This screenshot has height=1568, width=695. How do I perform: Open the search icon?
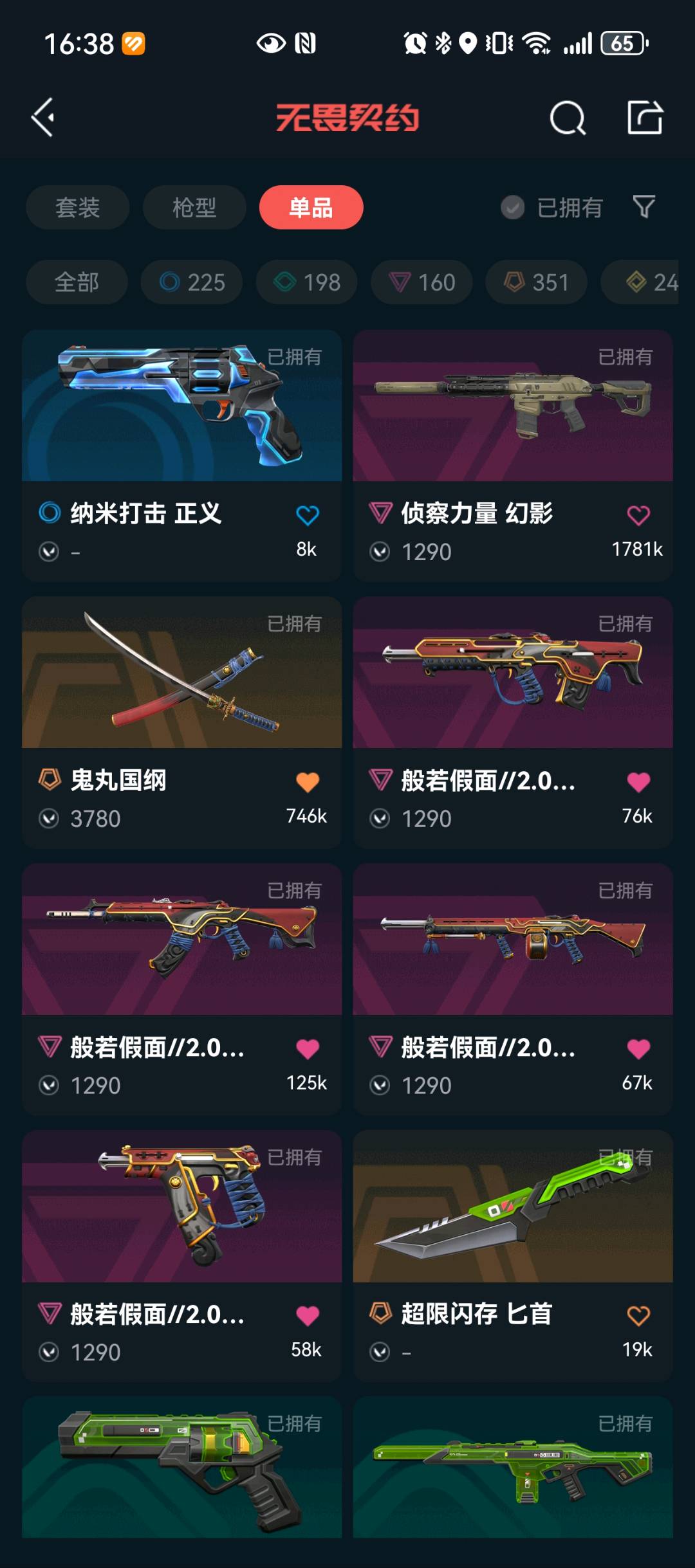pyautogui.click(x=567, y=118)
